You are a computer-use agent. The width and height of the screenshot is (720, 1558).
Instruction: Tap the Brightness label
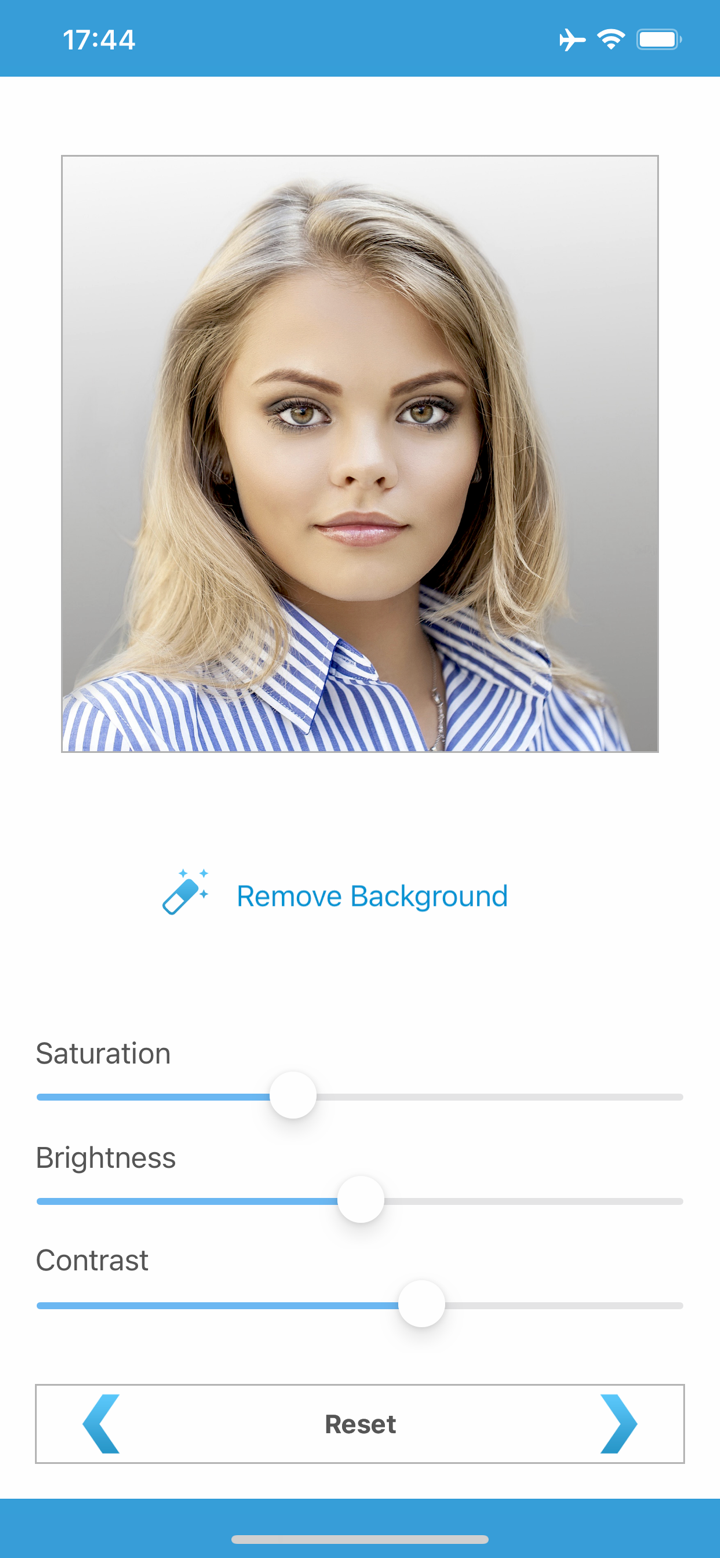coord(105,1158)
